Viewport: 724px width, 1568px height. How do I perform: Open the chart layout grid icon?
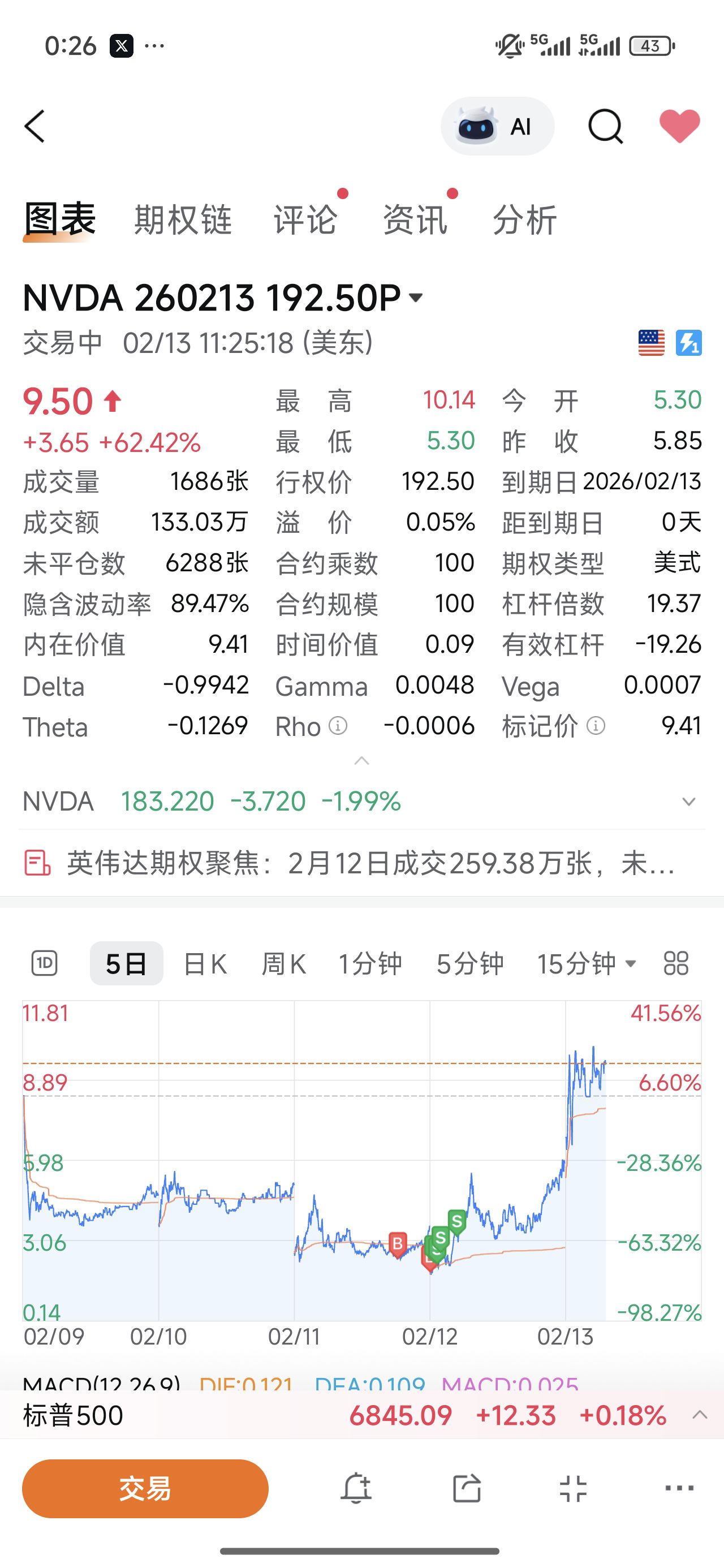click(x=676, y=963)
